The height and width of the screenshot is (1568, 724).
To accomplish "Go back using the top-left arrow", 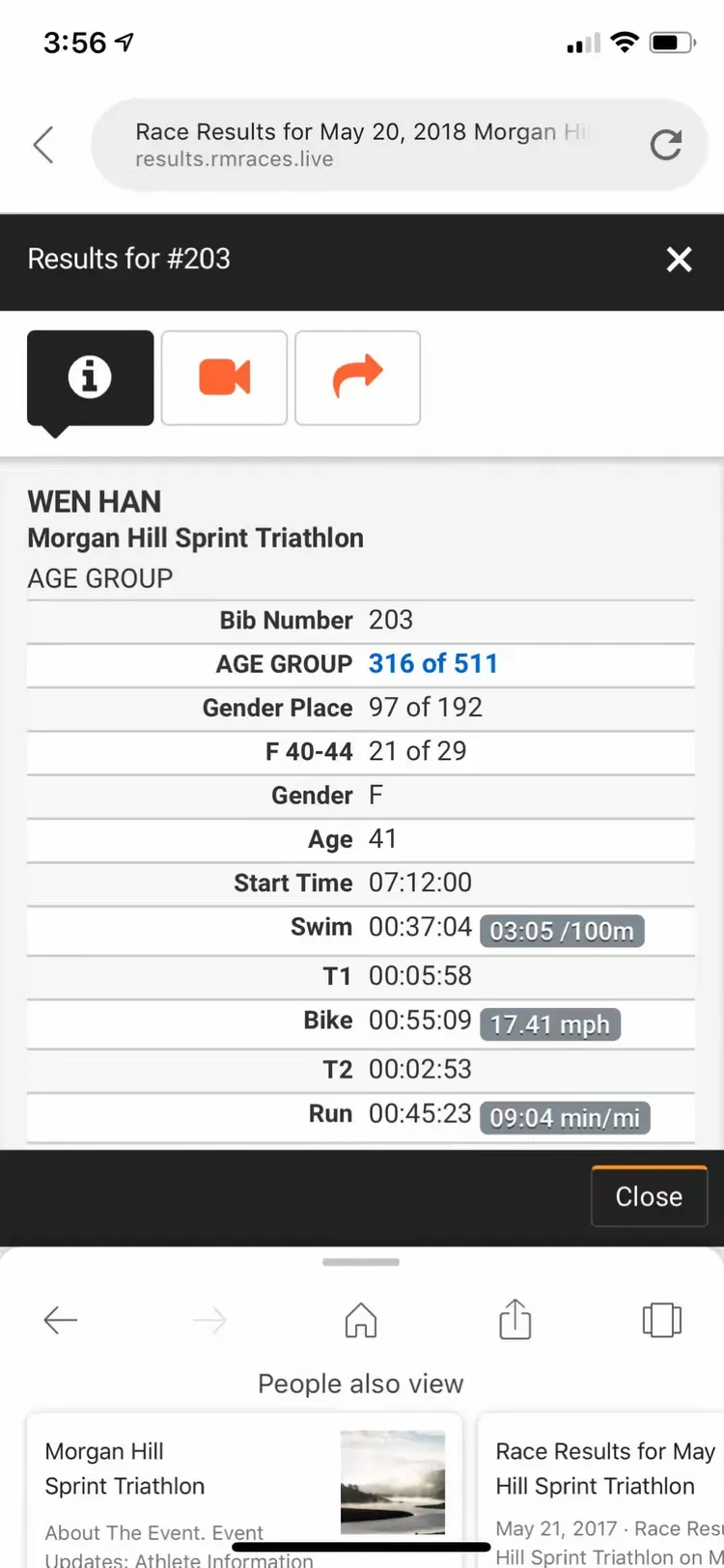I will click(x=43, y=146).
